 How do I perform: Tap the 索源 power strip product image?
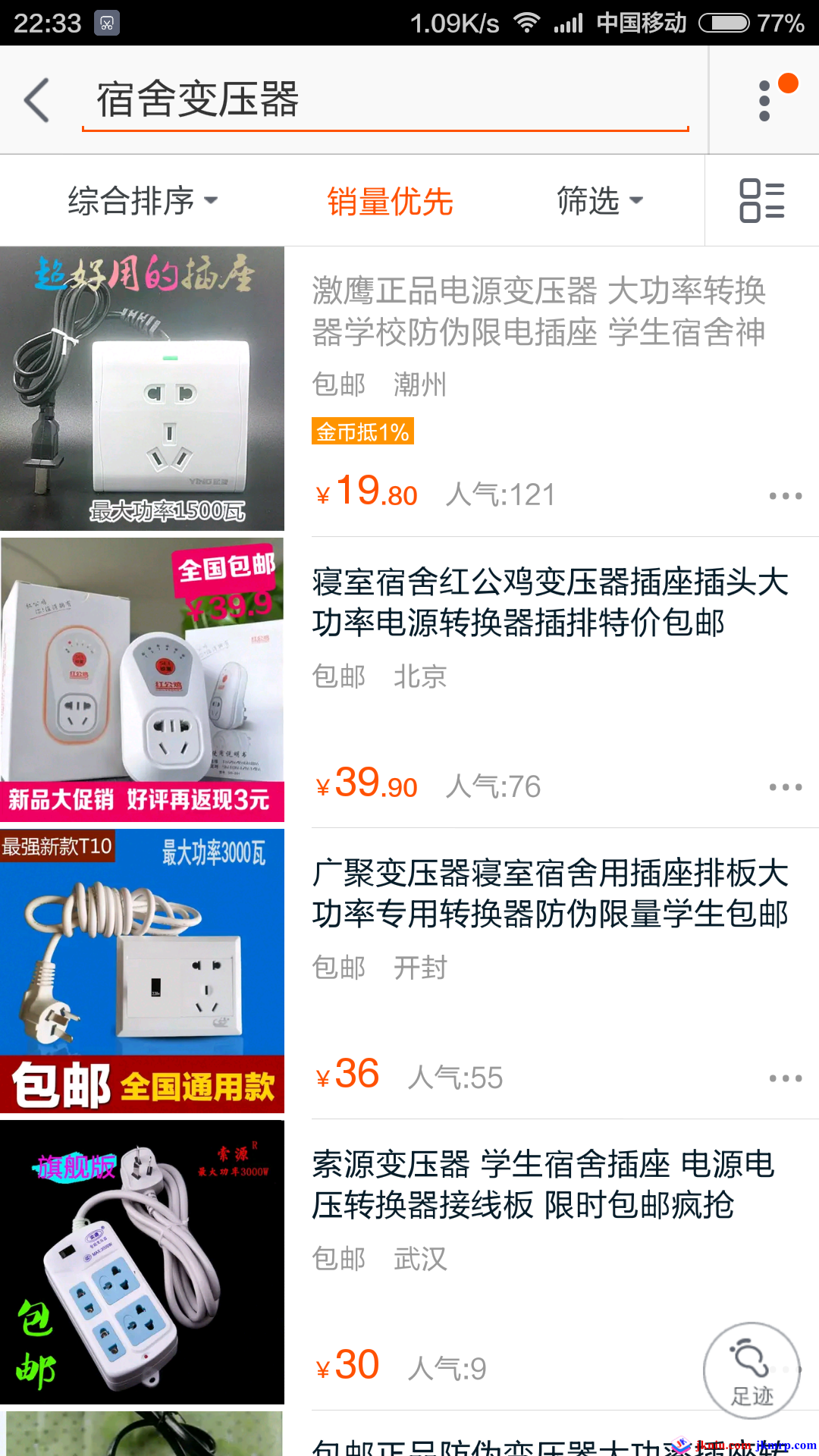143,1262
